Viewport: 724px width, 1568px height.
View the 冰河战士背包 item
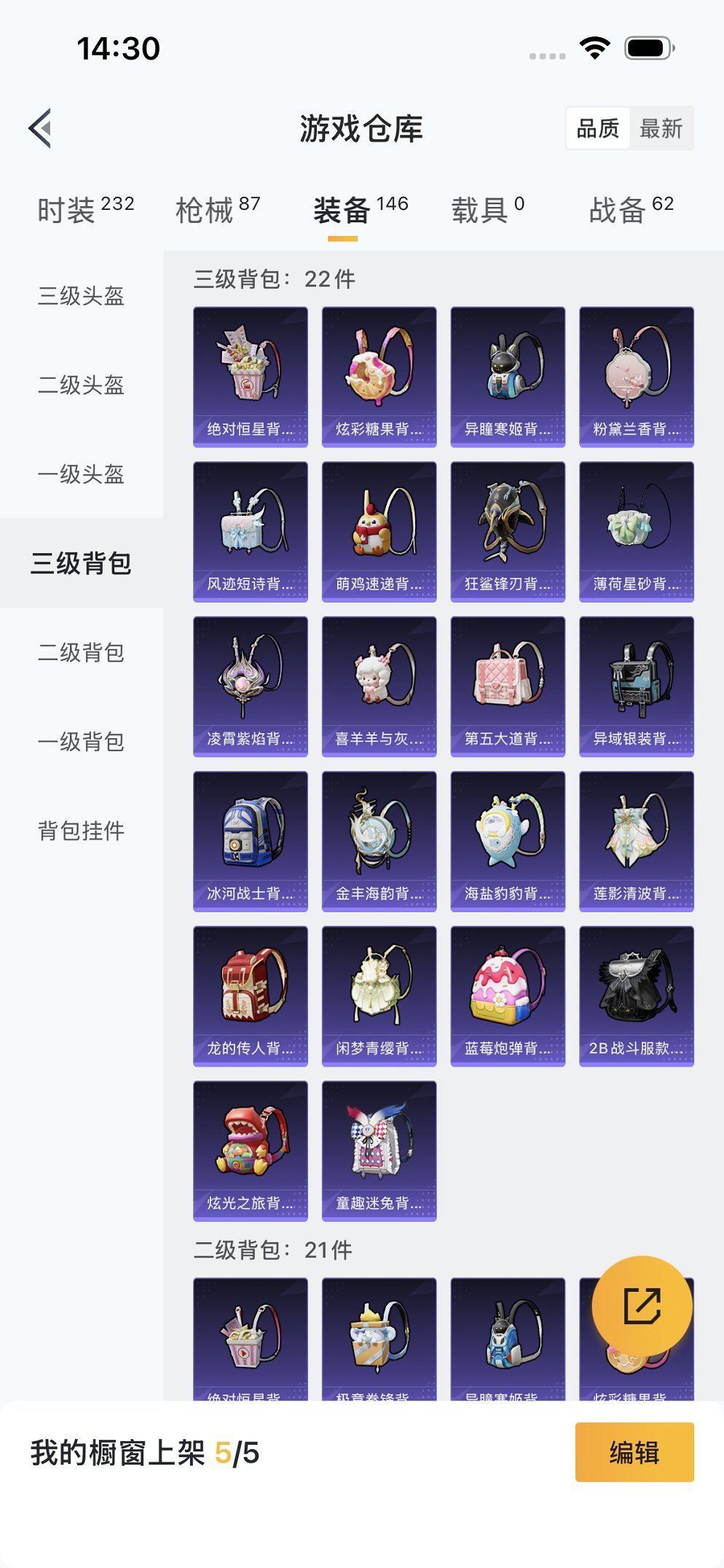point(251,839)
